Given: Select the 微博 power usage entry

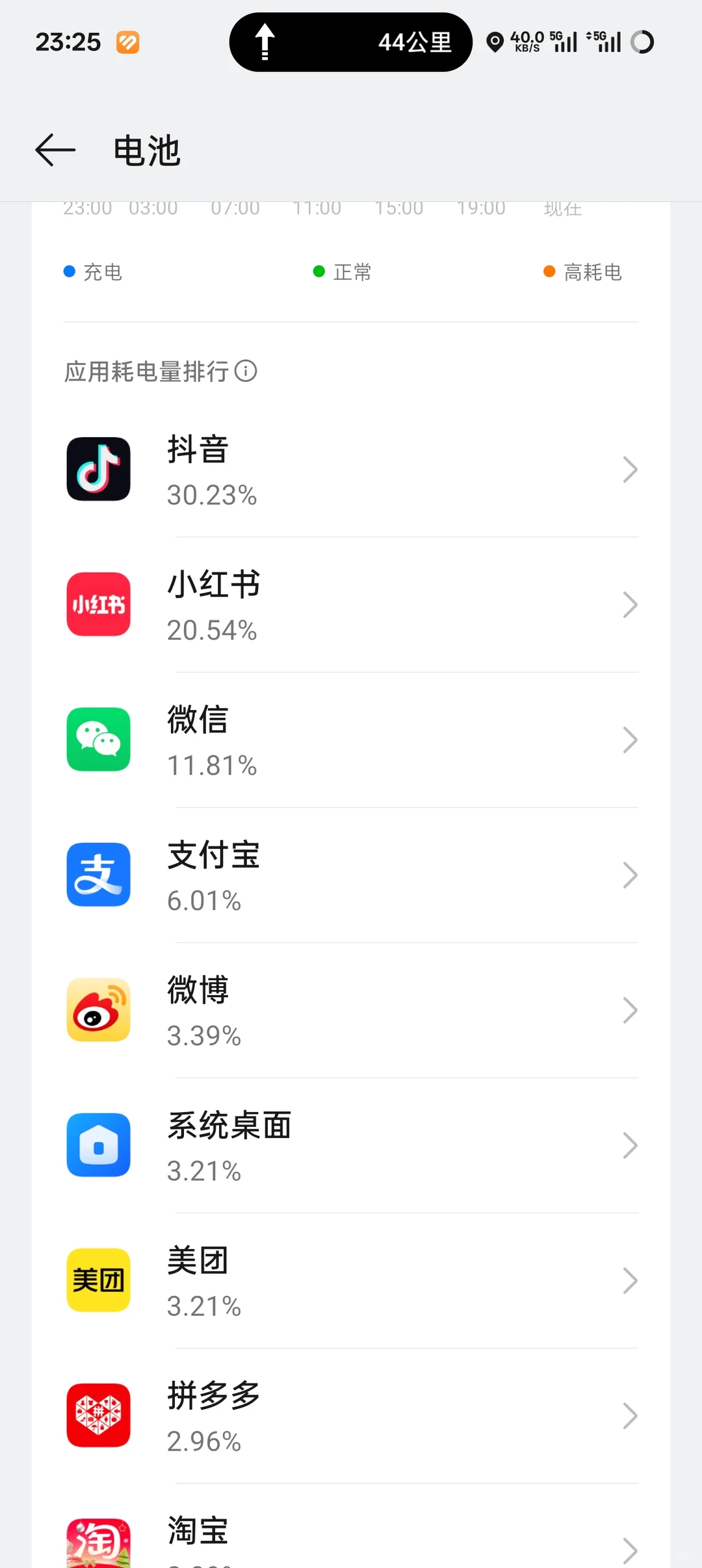Looking at the screenshot, I should [351, 1010].
